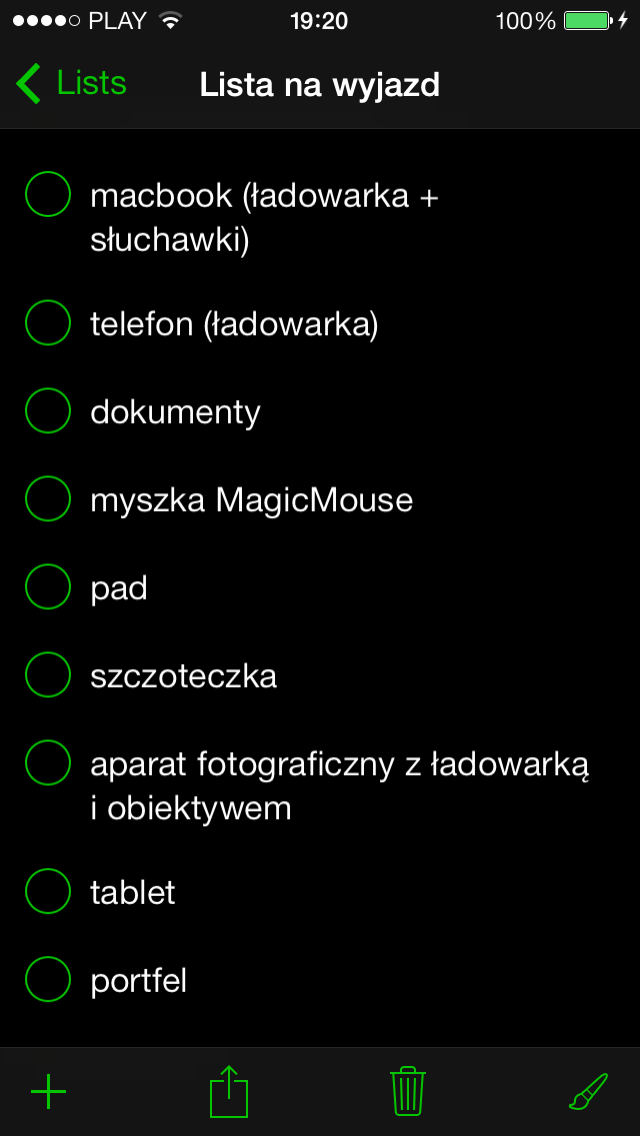Mark pad as completed

tap(48, 587)
